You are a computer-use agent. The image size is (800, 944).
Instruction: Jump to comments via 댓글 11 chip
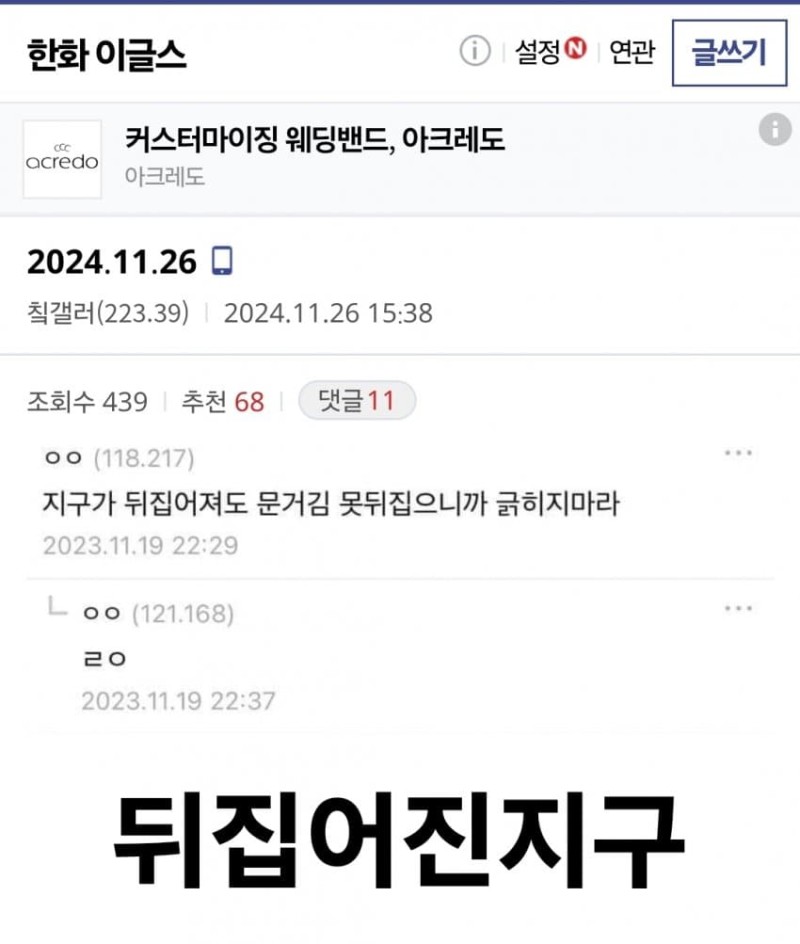point(356,402)
